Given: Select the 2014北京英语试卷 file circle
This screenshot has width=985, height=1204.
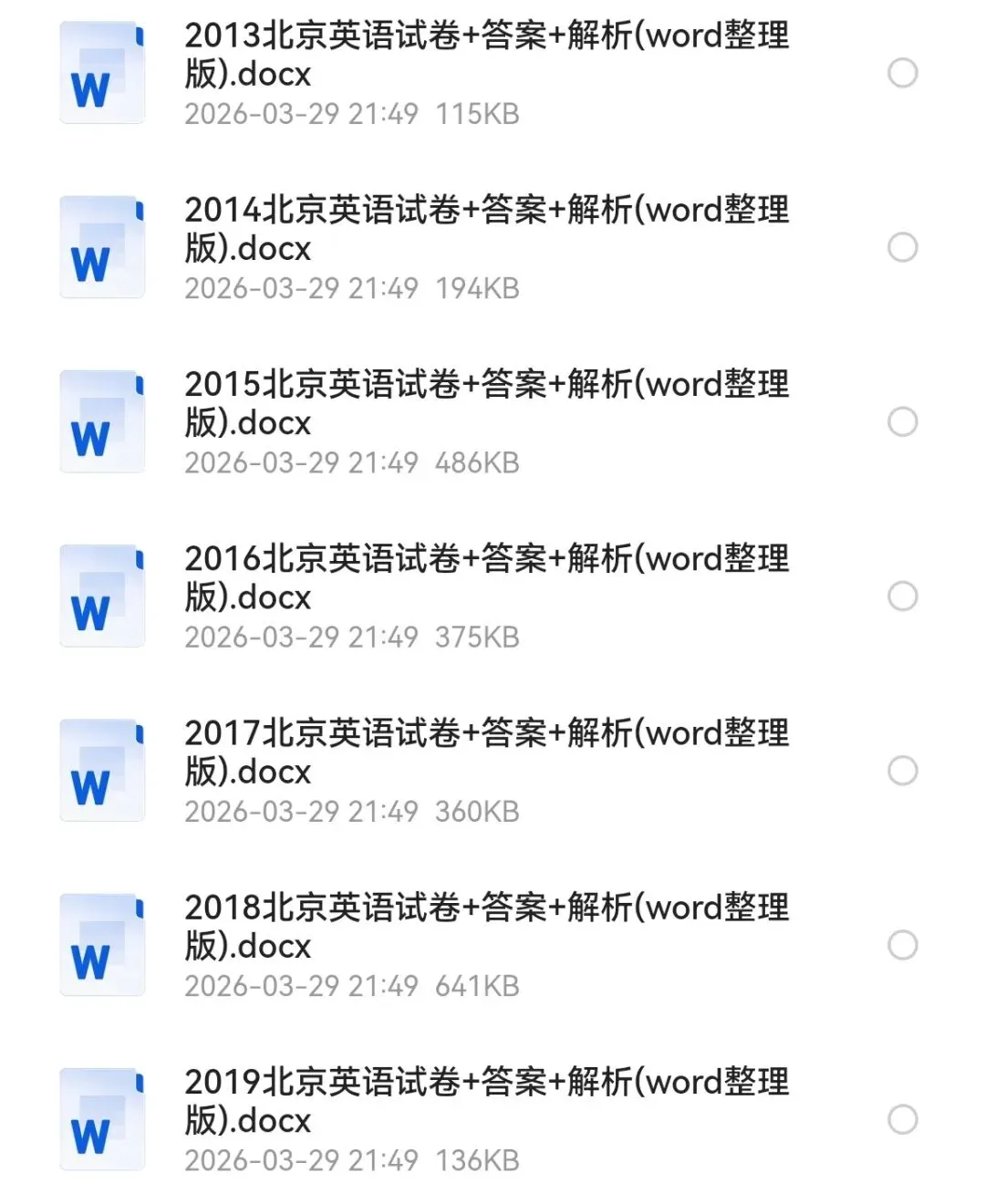Looking at the screenshot, I should point(902,247).
